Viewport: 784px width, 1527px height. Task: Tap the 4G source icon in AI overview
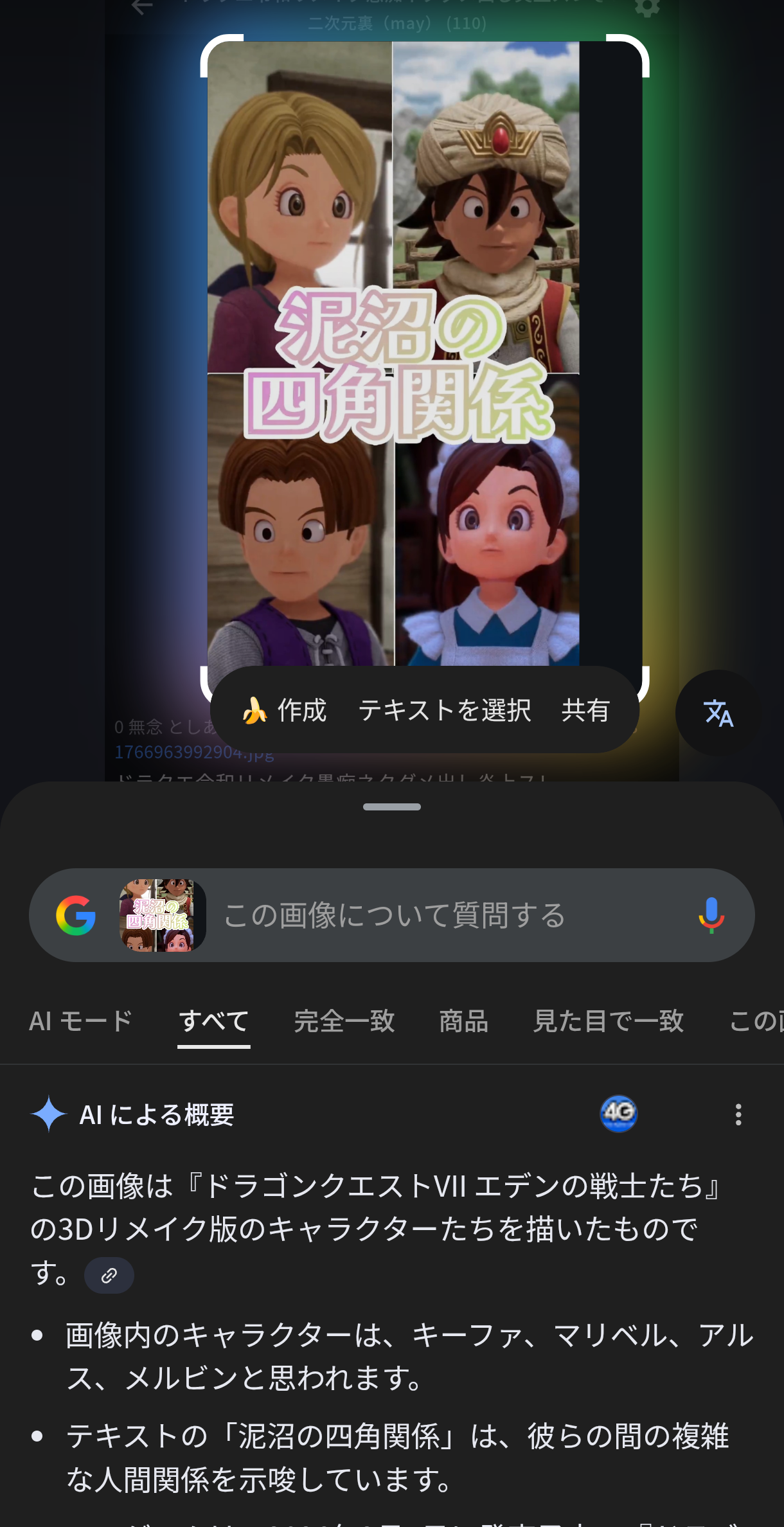pos(618,1114)
